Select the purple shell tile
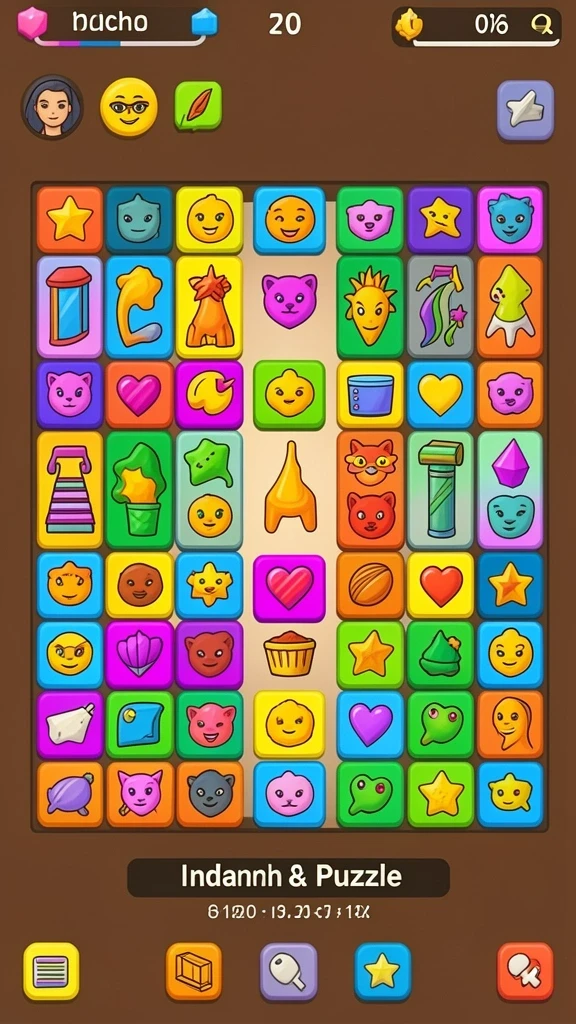 pyautogui.click(x=139, y=655)
